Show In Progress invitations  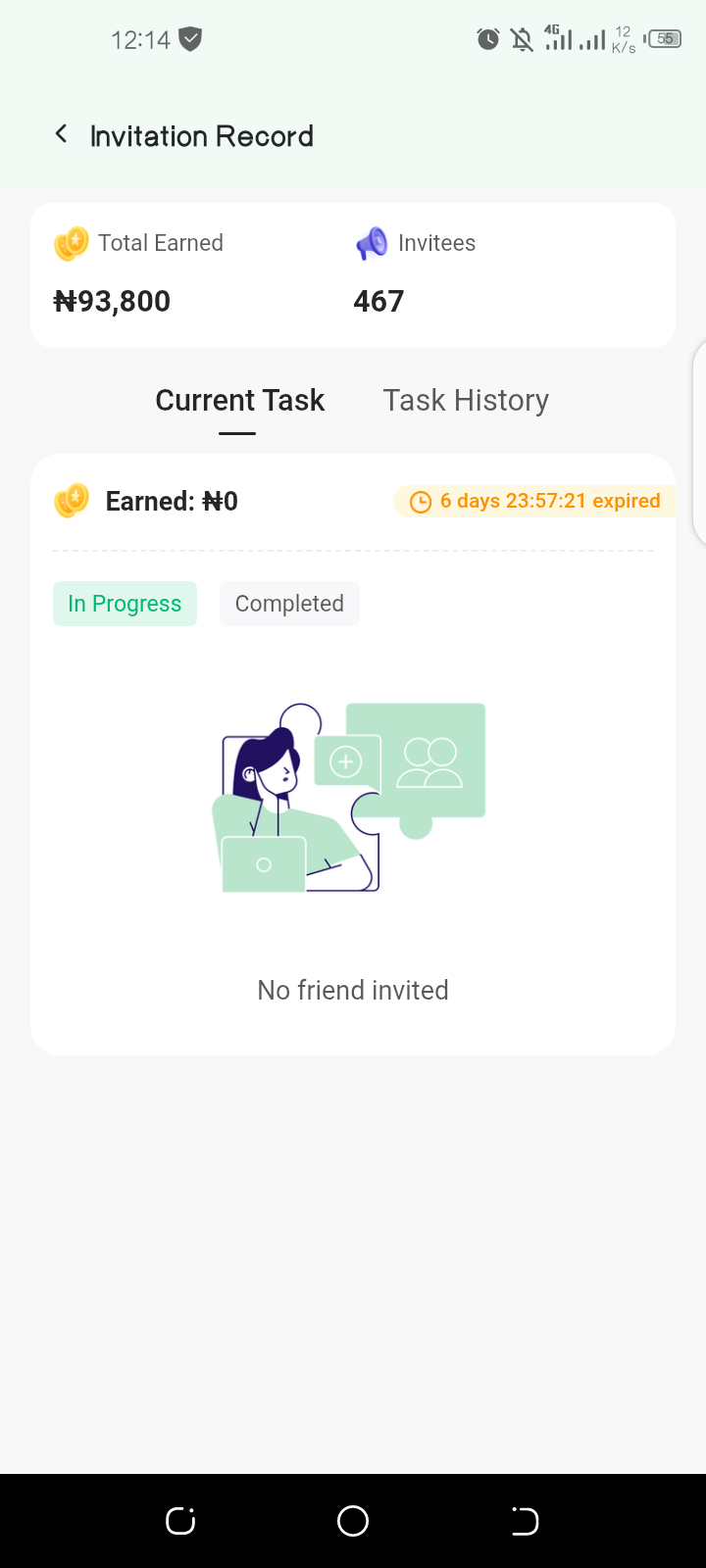coord(125,604)
